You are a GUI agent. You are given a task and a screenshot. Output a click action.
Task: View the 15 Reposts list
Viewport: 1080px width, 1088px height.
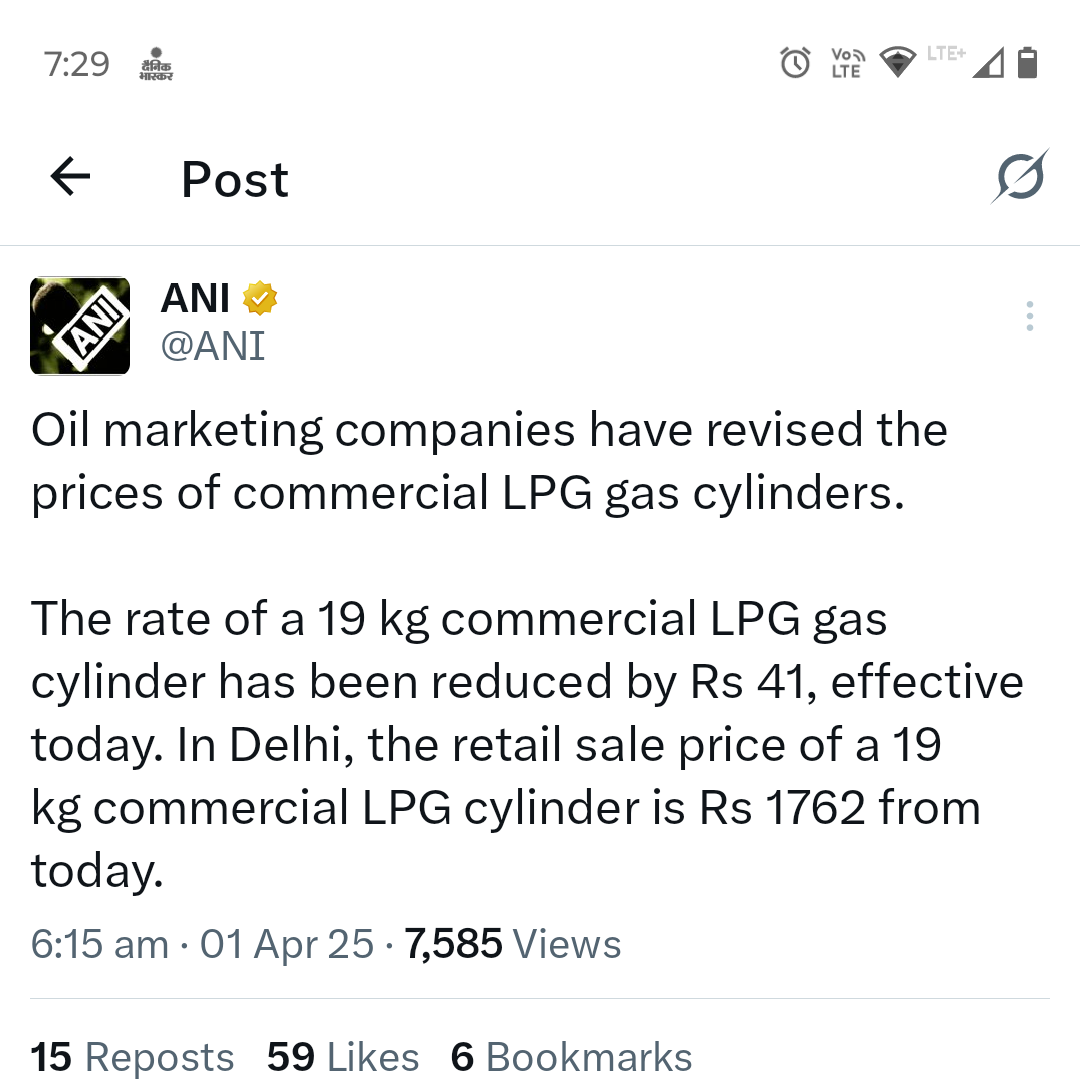tap(133, 1057)
